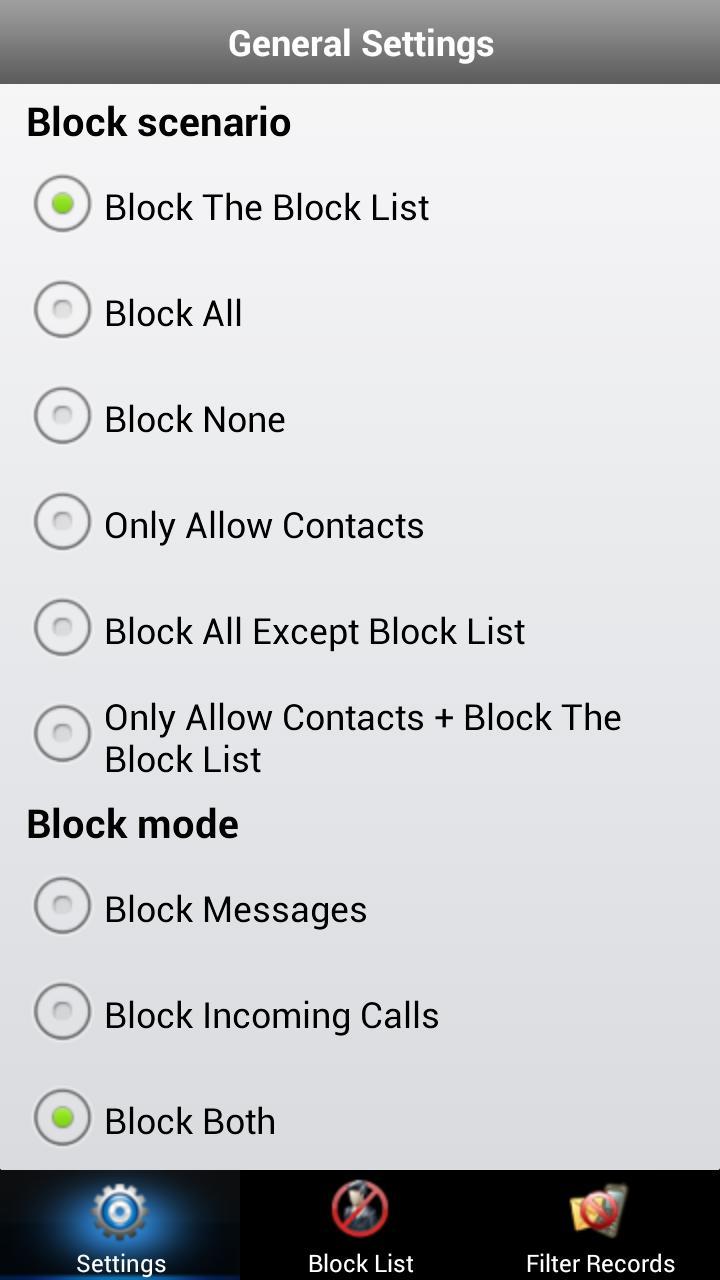Switch to the Settings tab

(120, 1225)
